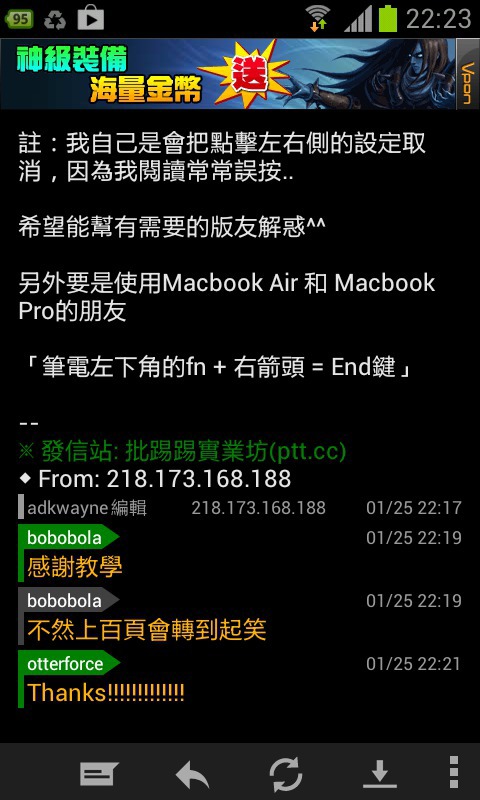Image resolution: width=480 pixels, height=800 pixels.
Task: Tap the Vpon tab on the ad
Action: pos(468,74)
